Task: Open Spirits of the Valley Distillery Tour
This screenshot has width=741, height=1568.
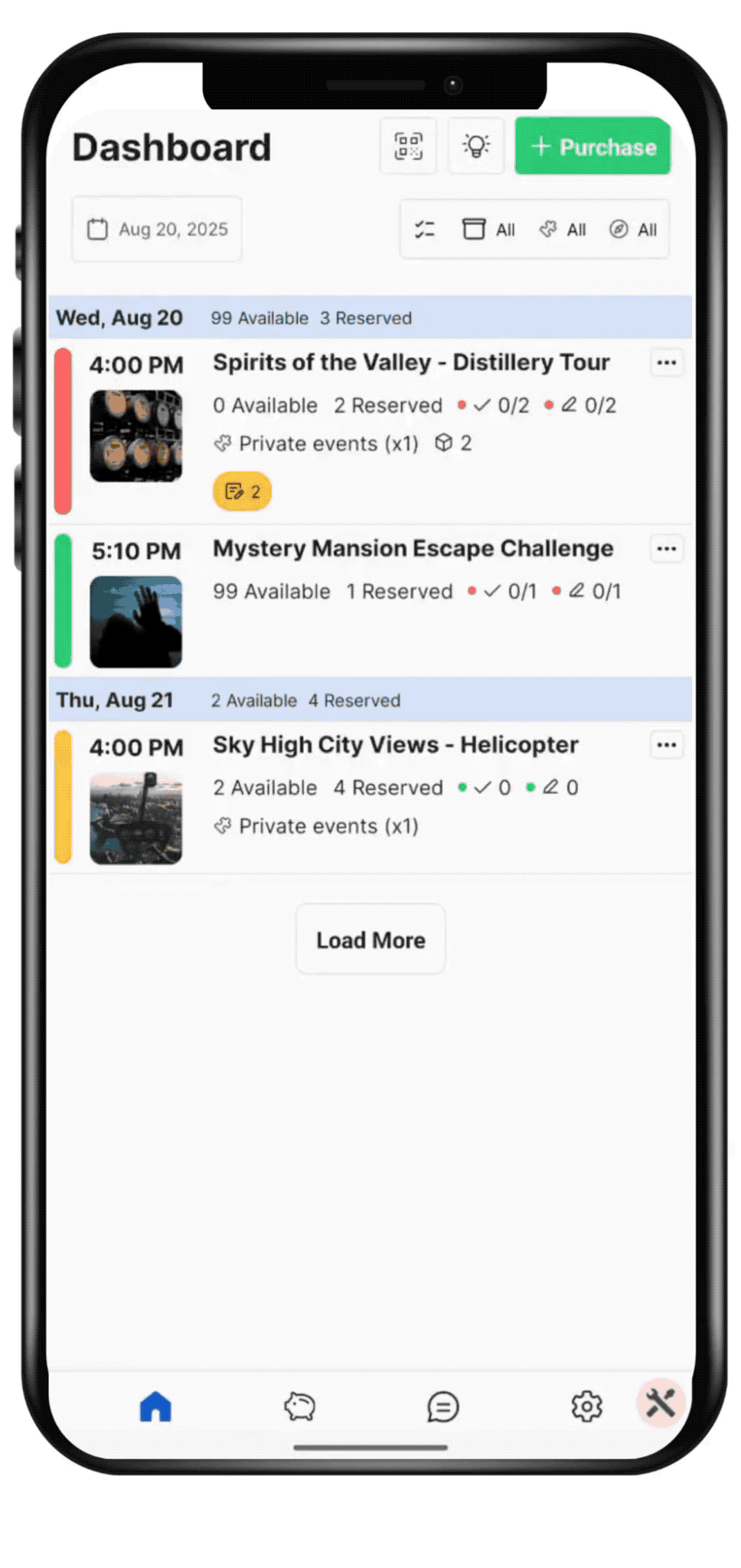Action: [411, 362]
